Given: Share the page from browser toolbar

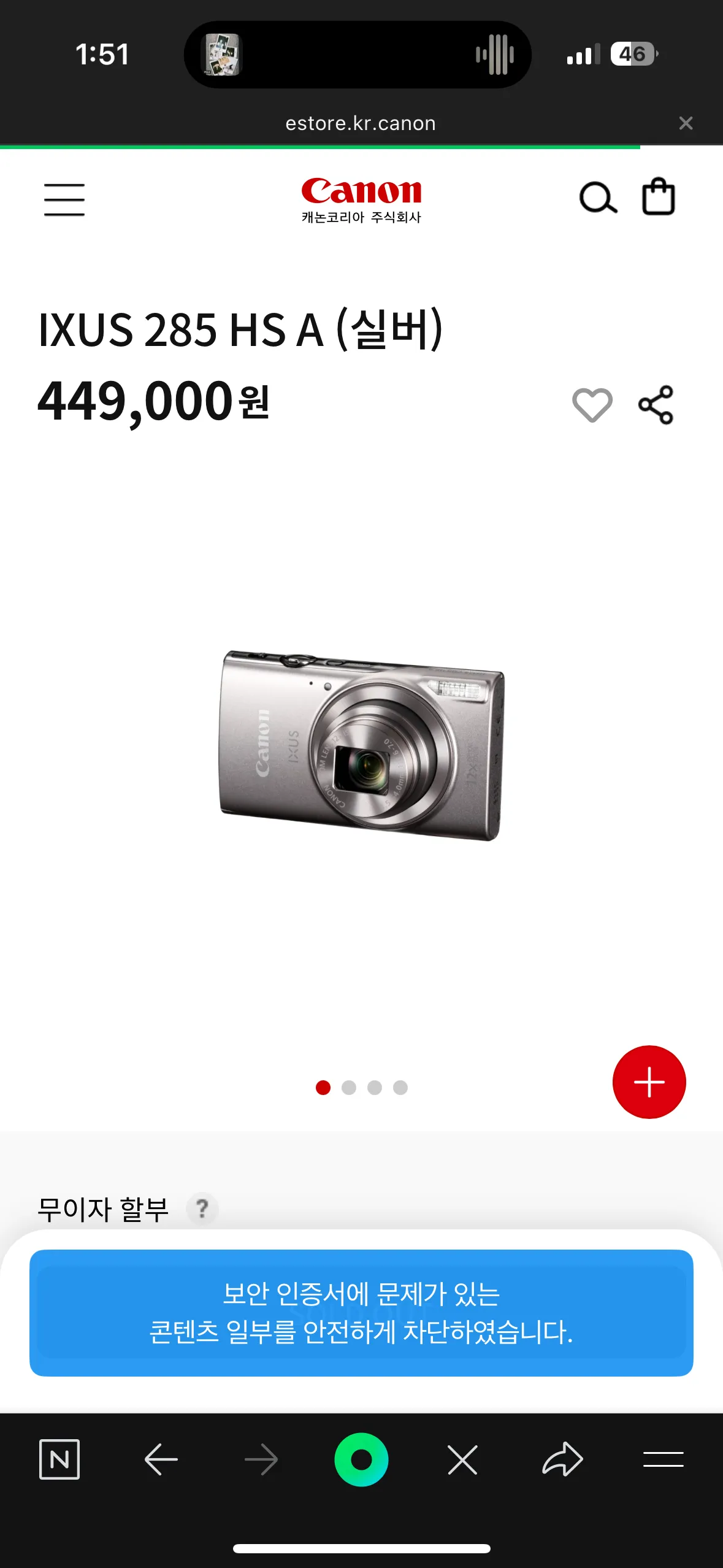Looking at the screenshot, I should coord(562,1459).
